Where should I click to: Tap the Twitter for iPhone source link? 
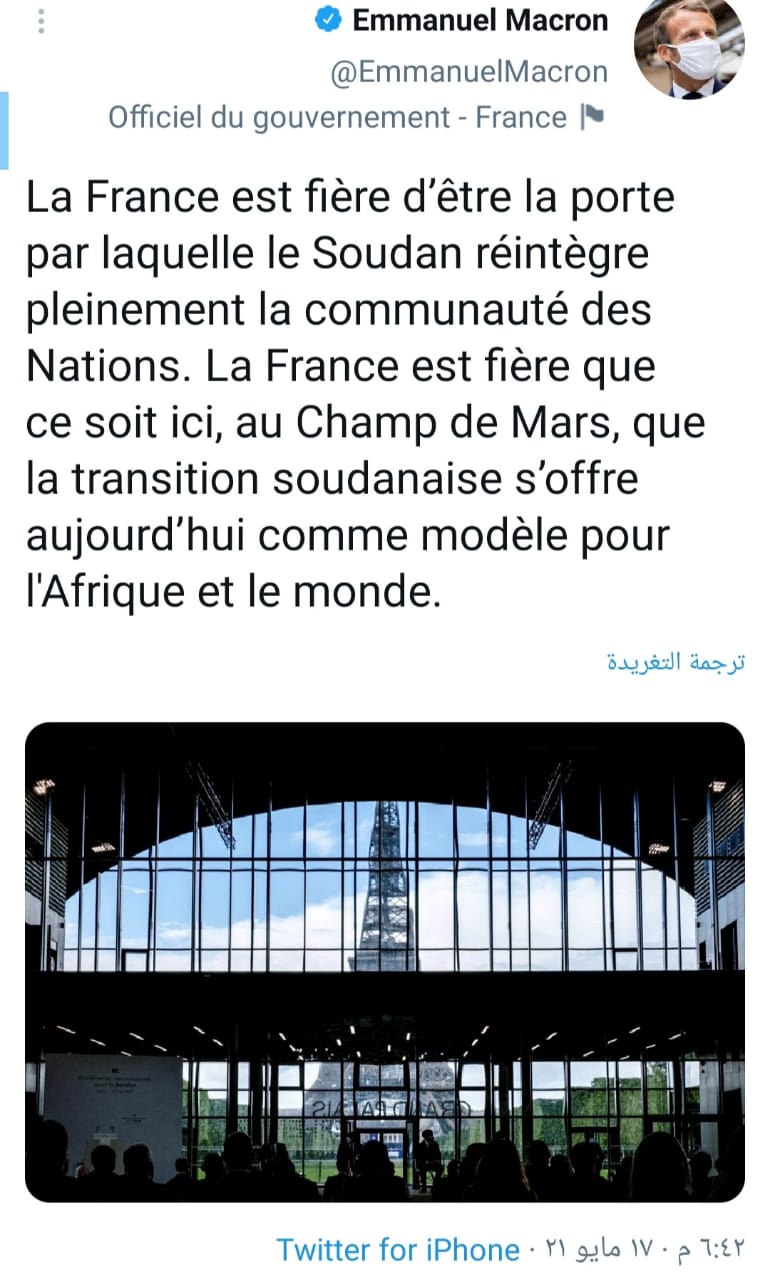[x=397, y=1249]
